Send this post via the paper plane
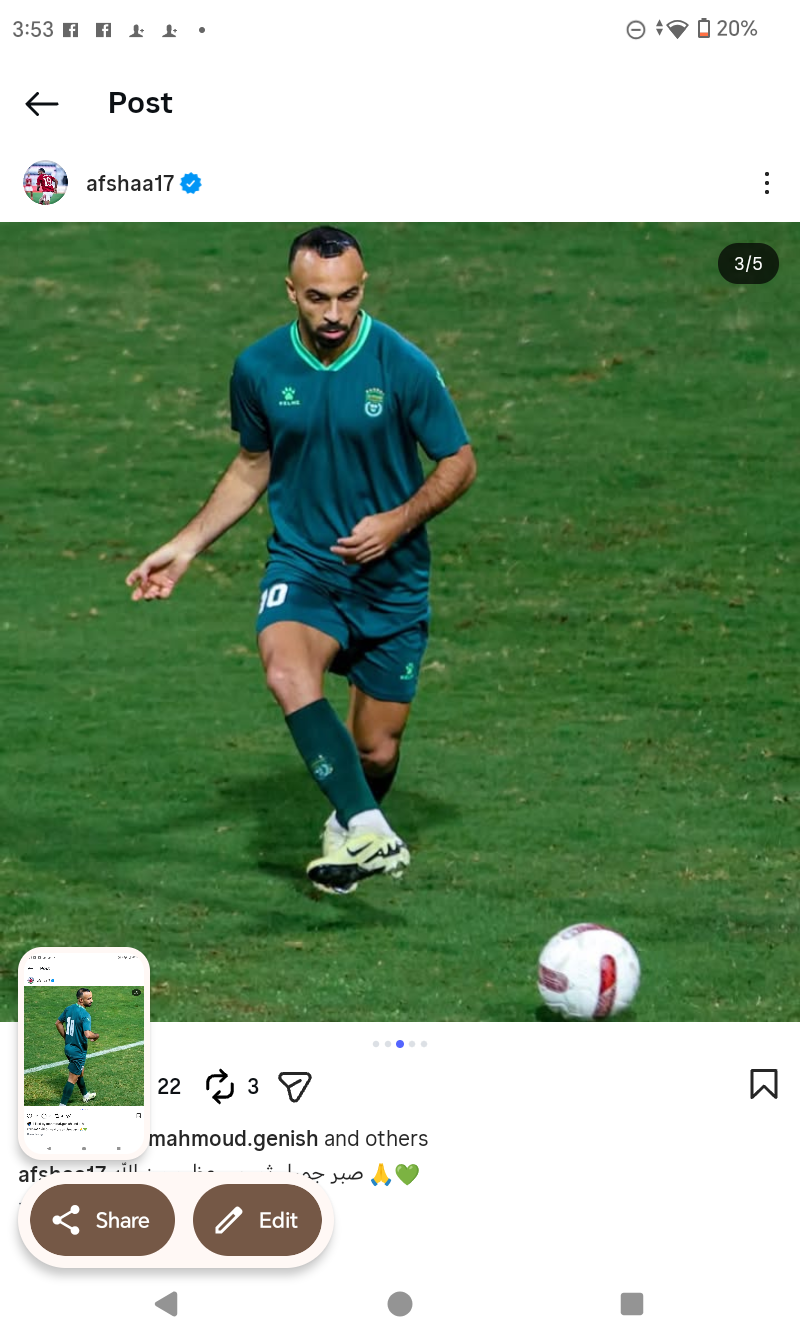Viewport: 800px width, 1340px height. point(295,1086)
